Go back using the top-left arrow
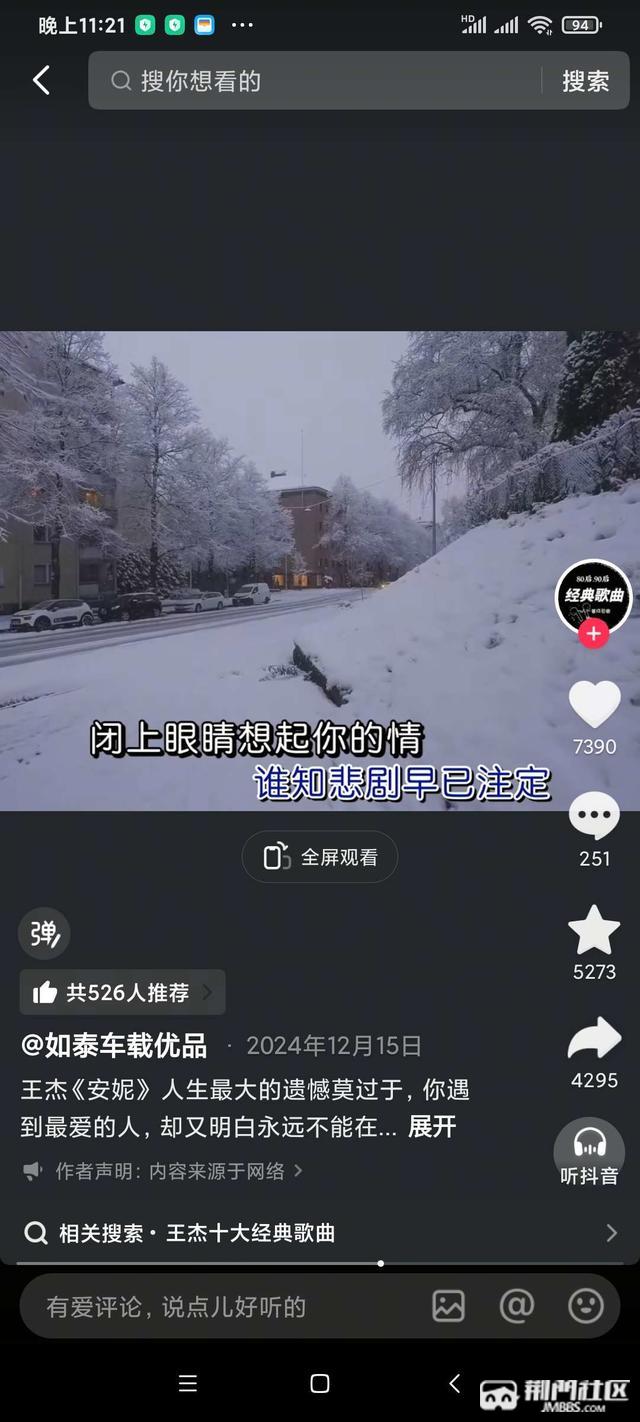640x1422 pixels. pos(41,80)
